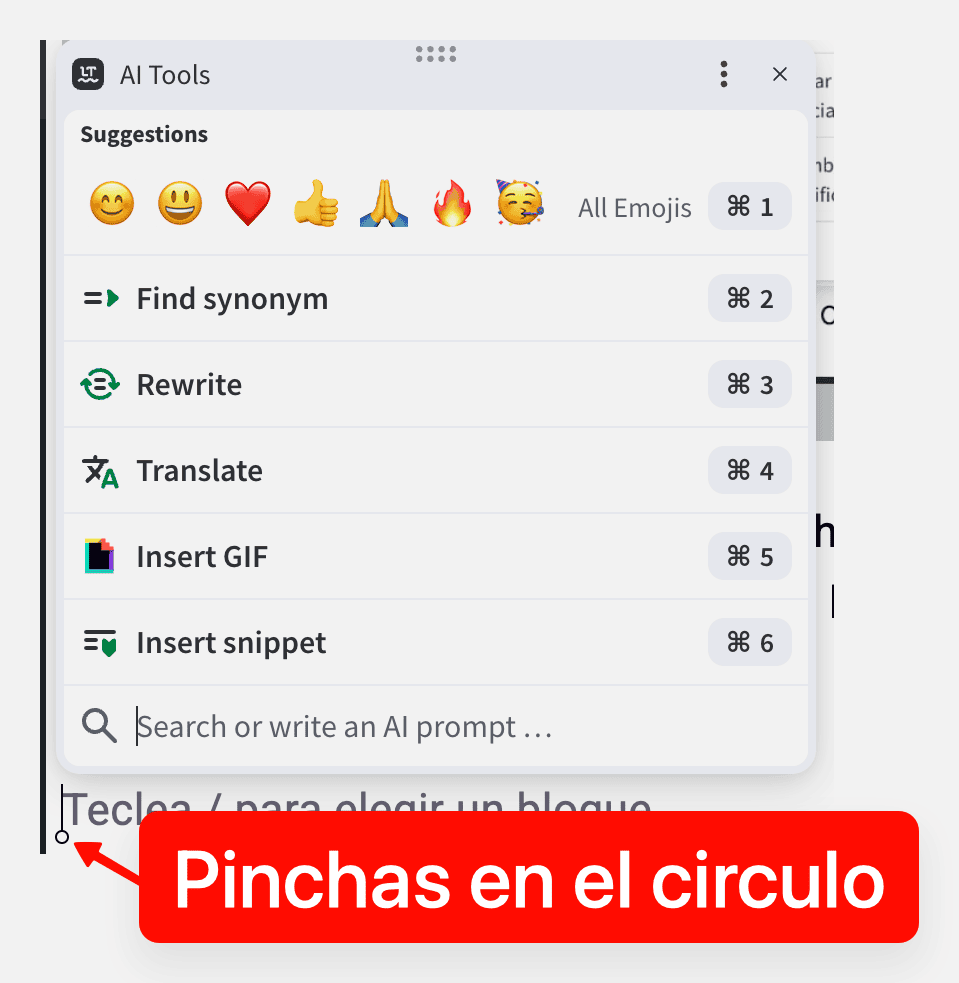Viewport: 959px width, 983px height.
Task: Close the AI Tools panel
Action: click(x=780, y=74)
